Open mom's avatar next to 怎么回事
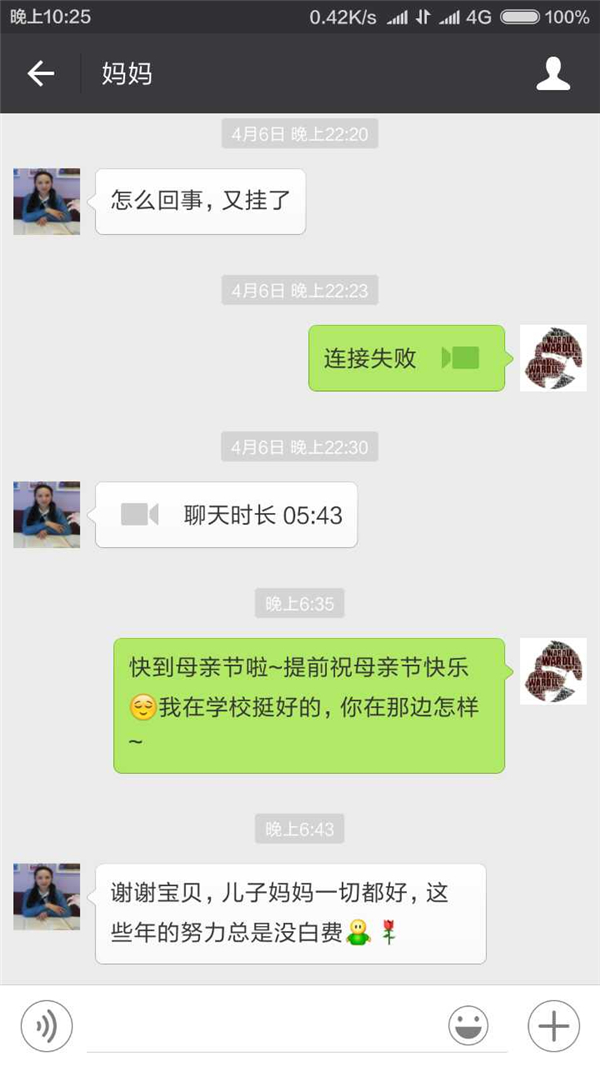Viewport: 600px width, 1066px height. tap(47, 202)
